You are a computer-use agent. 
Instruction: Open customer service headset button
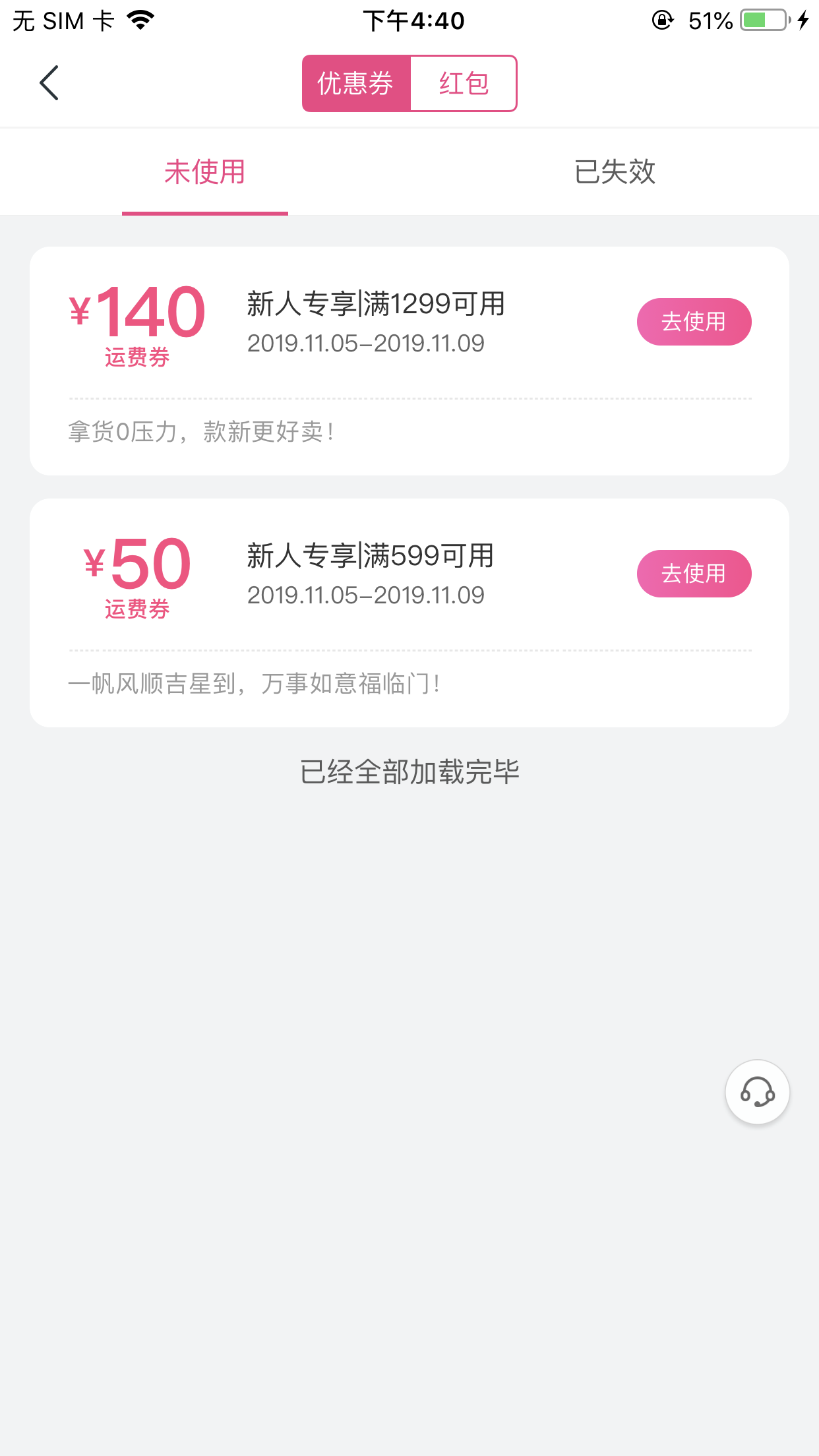pyautogui.click(x=757, y=1092)
